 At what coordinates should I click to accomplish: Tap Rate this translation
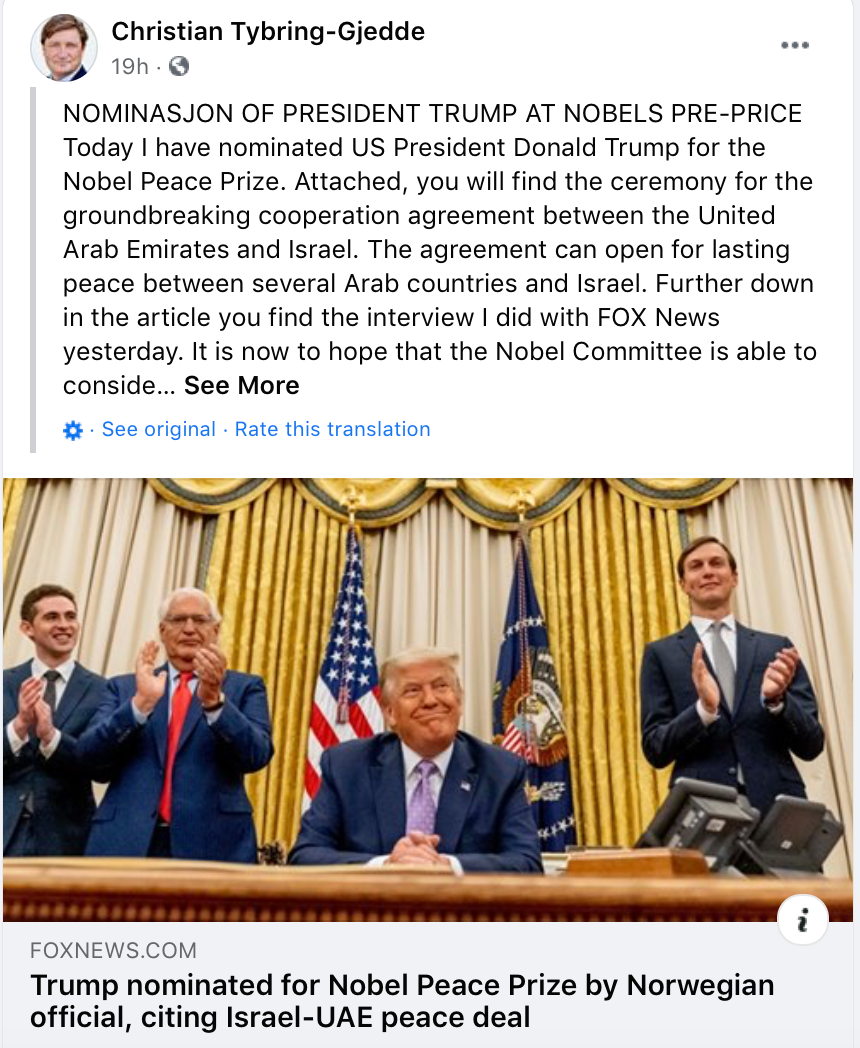[332, 429]
